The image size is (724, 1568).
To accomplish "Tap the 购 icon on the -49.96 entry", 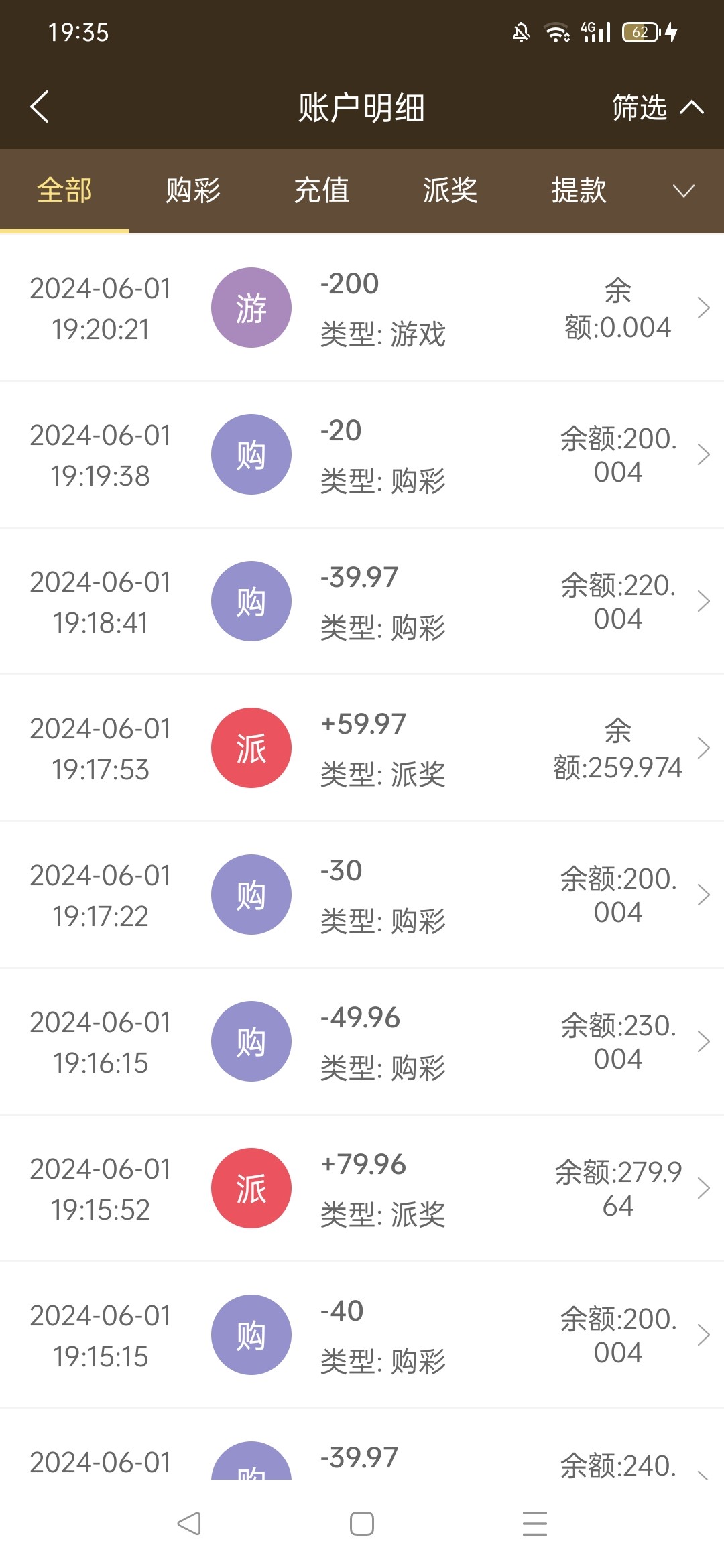I will (x=251, y=1041).
